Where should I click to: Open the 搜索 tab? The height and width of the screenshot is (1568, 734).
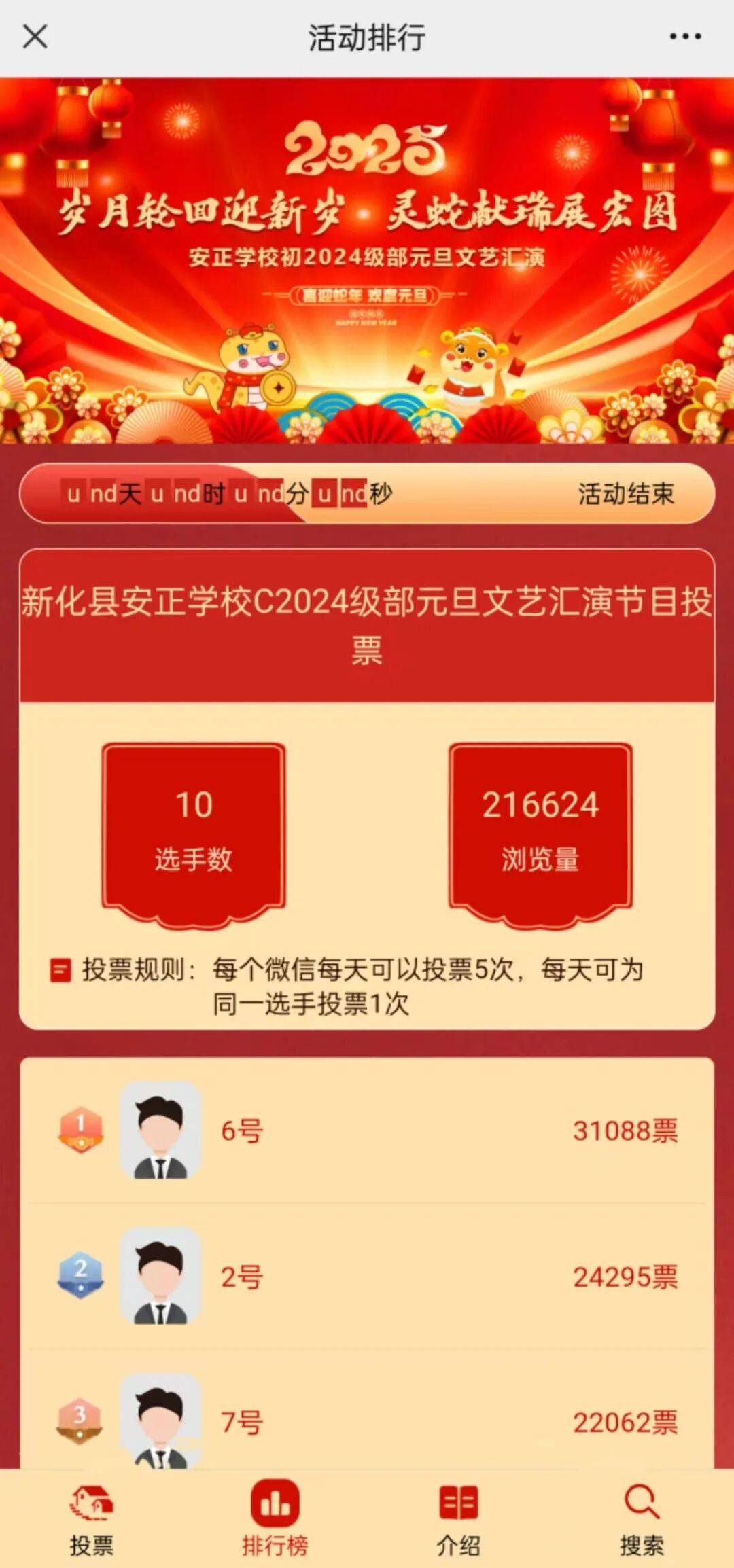[642, 1519]
